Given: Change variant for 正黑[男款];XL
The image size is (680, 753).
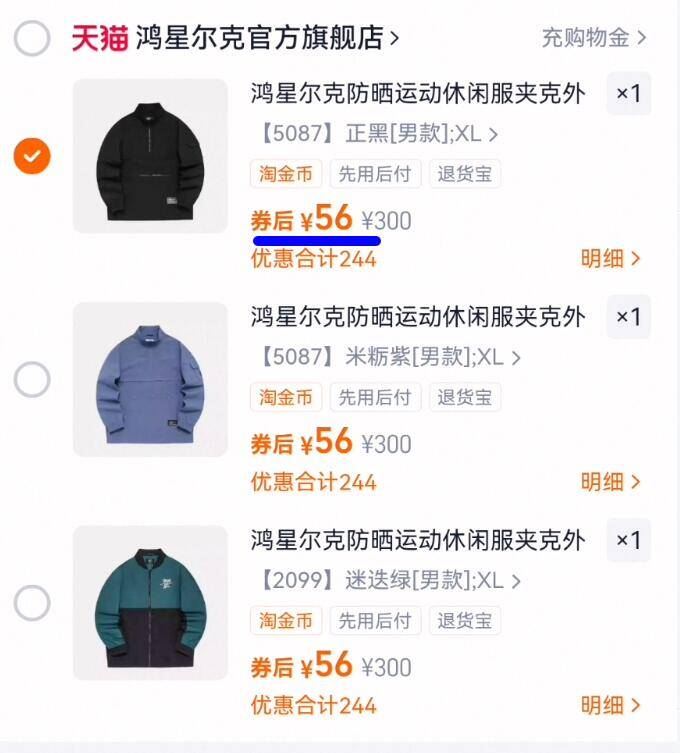Looking at the screenshot, I should pos(378,134).
